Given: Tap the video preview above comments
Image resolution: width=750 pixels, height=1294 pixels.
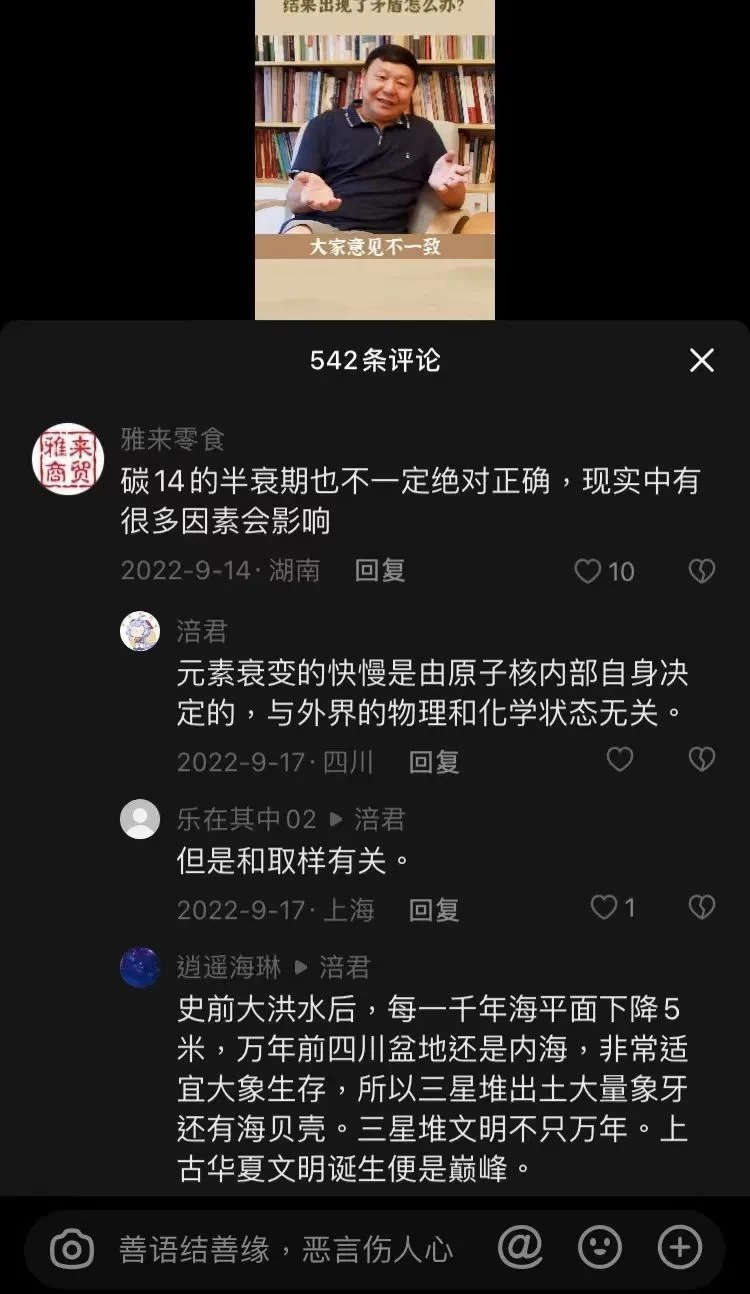Looking at the screenshot, I should point(375,160).
